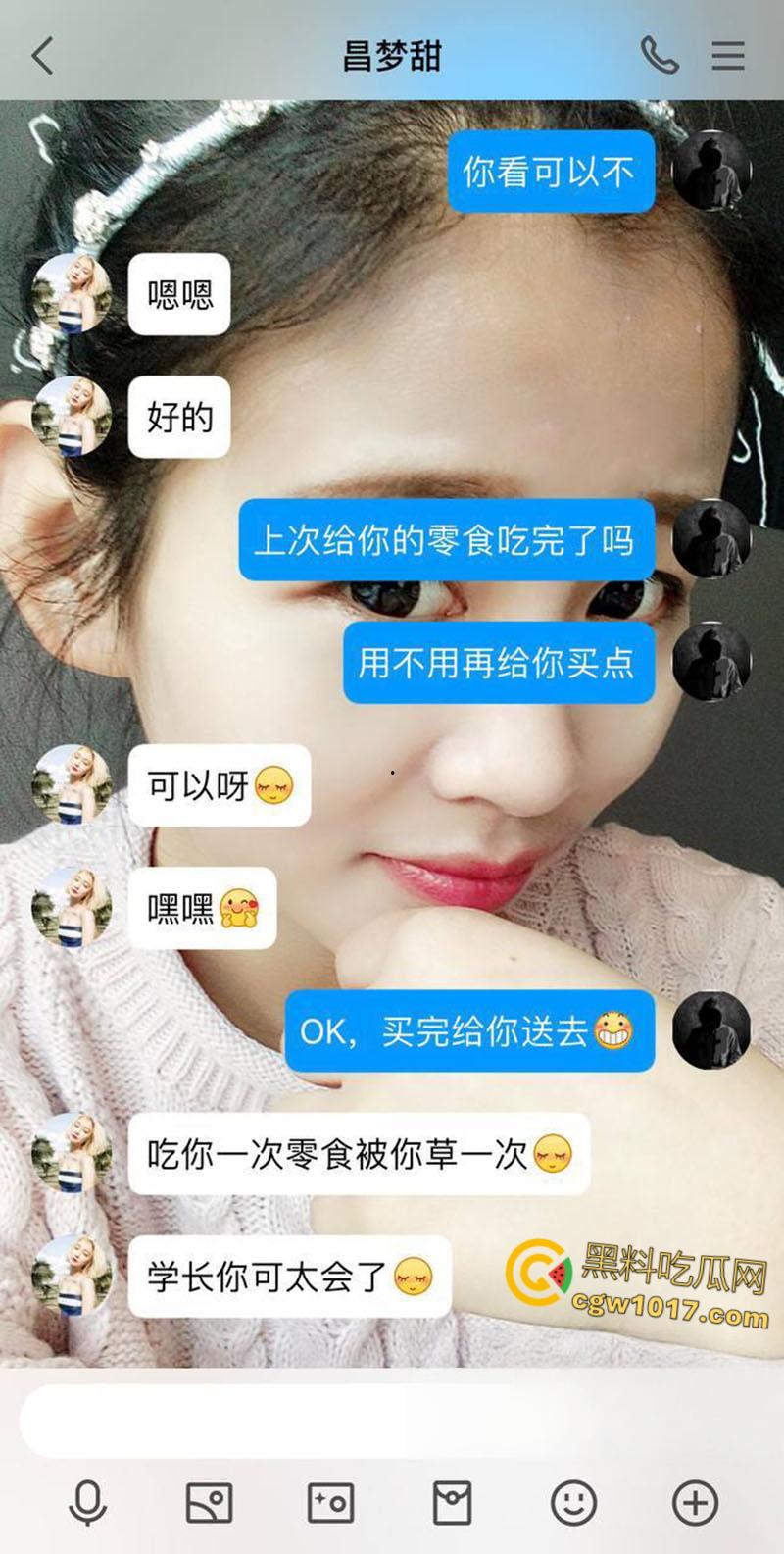Tap the microphone to record voice

[x=88, y=1502]
